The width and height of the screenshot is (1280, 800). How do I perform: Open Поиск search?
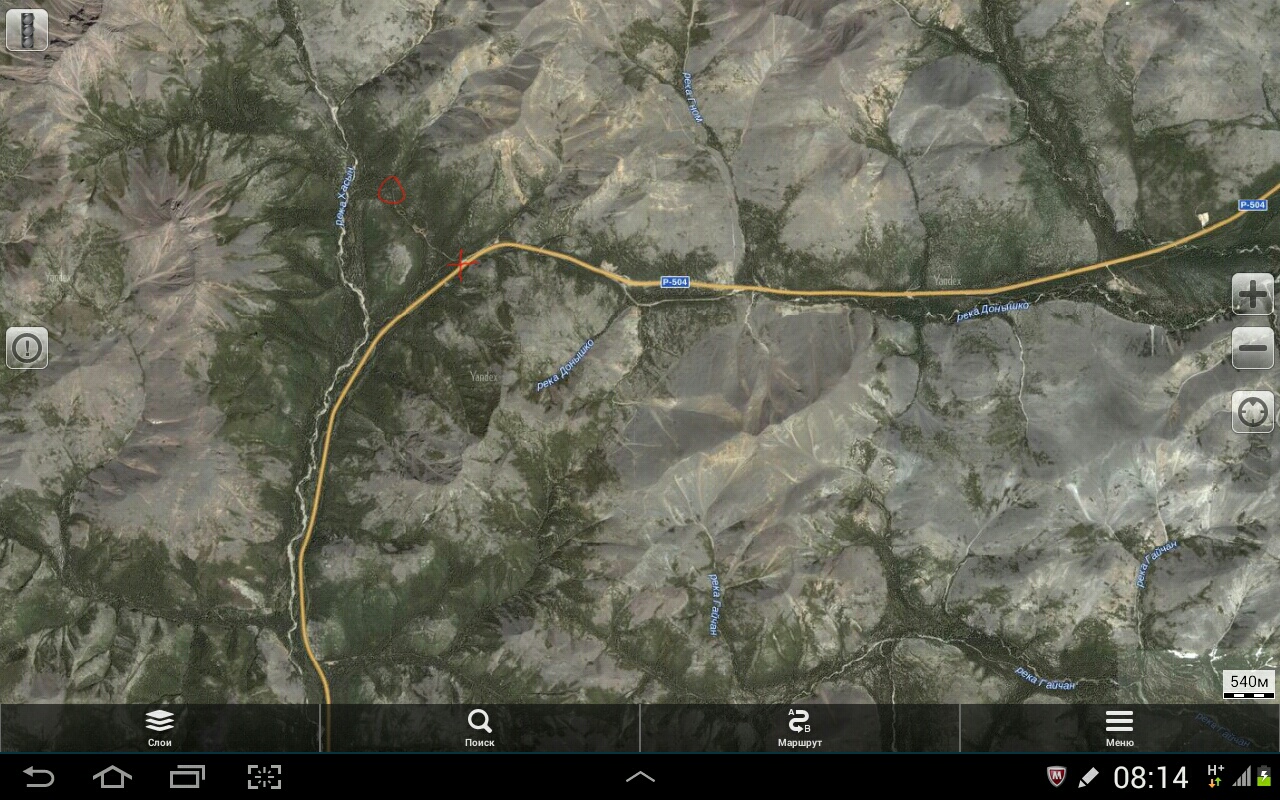(x=480, y=728)
